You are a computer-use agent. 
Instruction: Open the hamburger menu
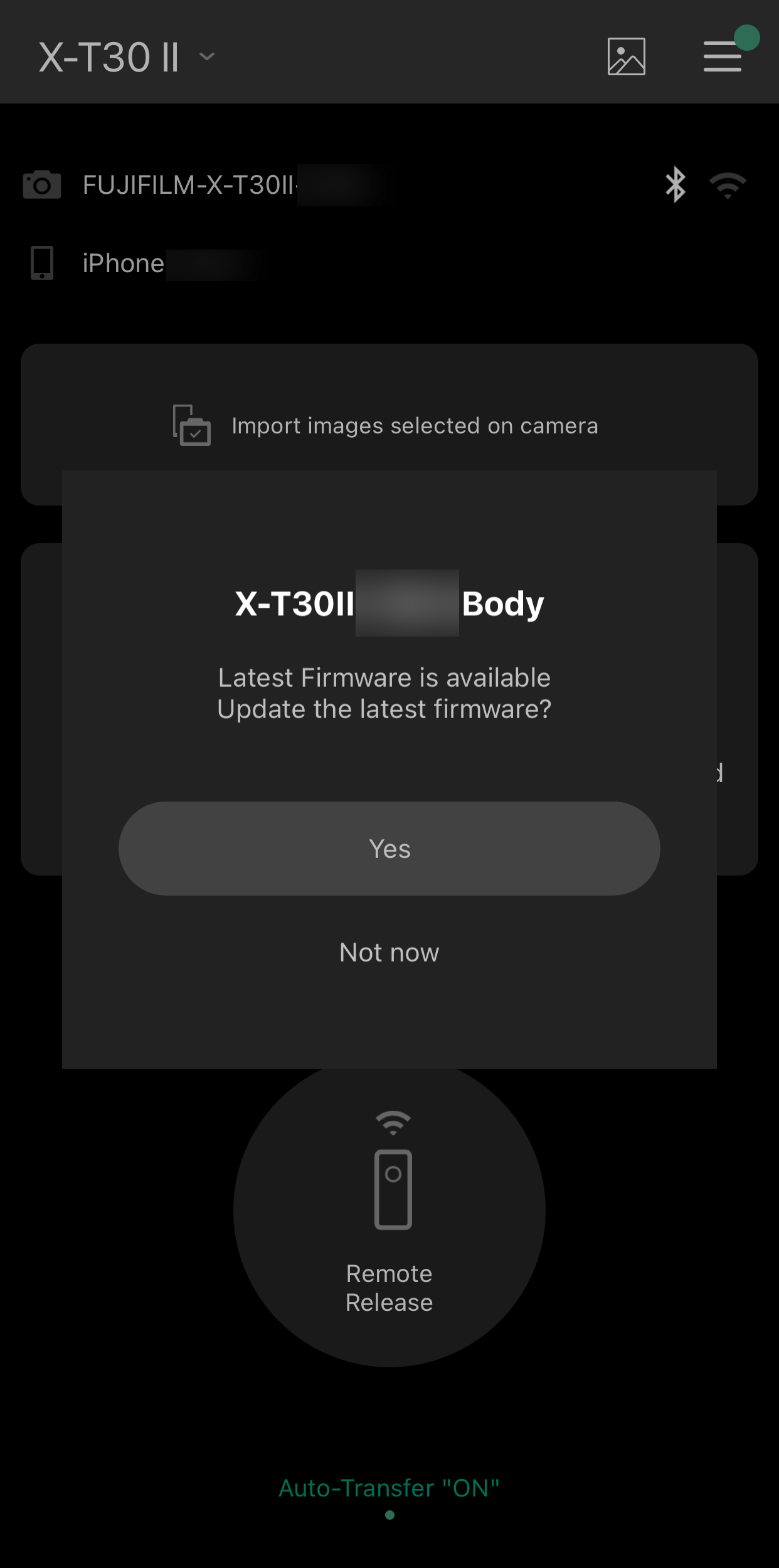click(x=722, y=56)
